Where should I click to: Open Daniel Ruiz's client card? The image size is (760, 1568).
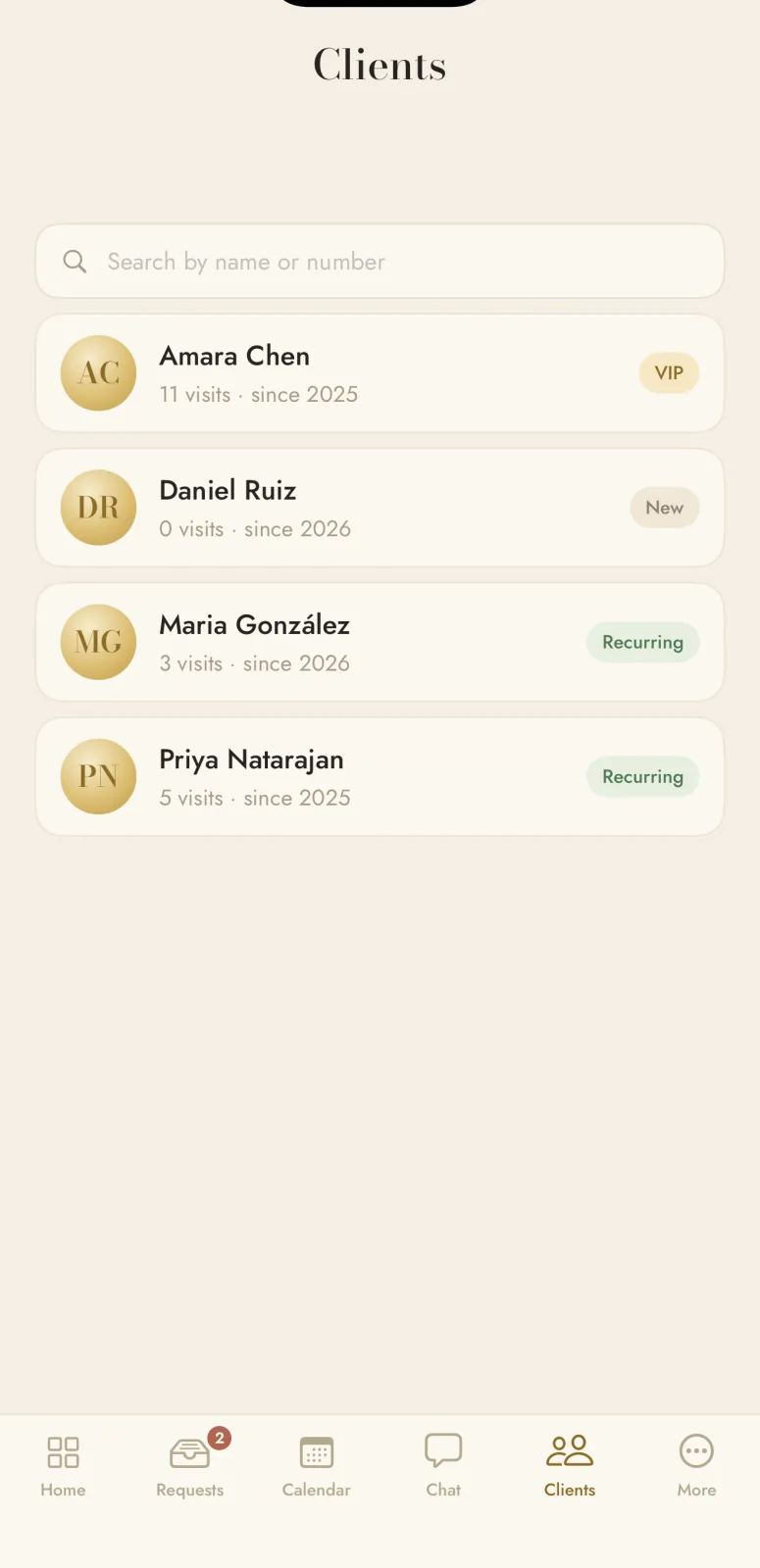[x=380, y=508]
